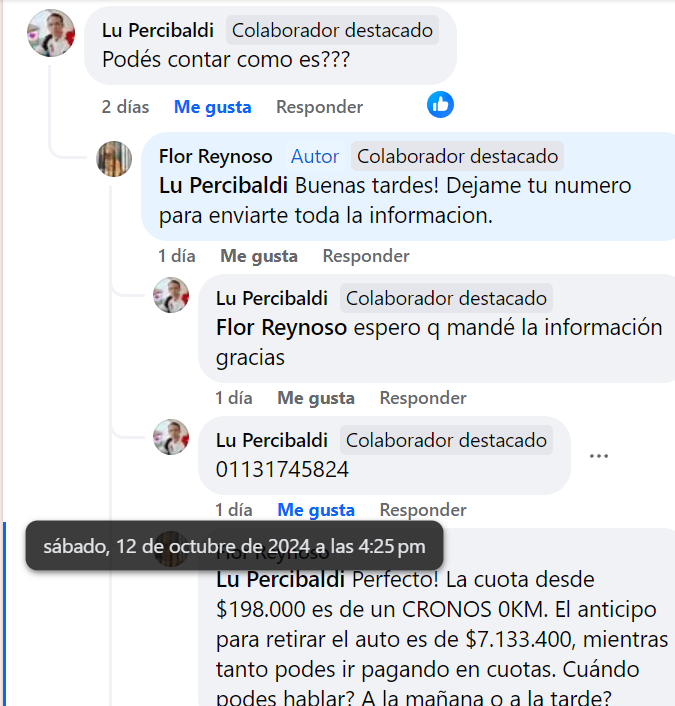The height and width of the screenshot is (706, 675).
Task: Open "2 días" timestamp of first comment
Action: (125, 107)
